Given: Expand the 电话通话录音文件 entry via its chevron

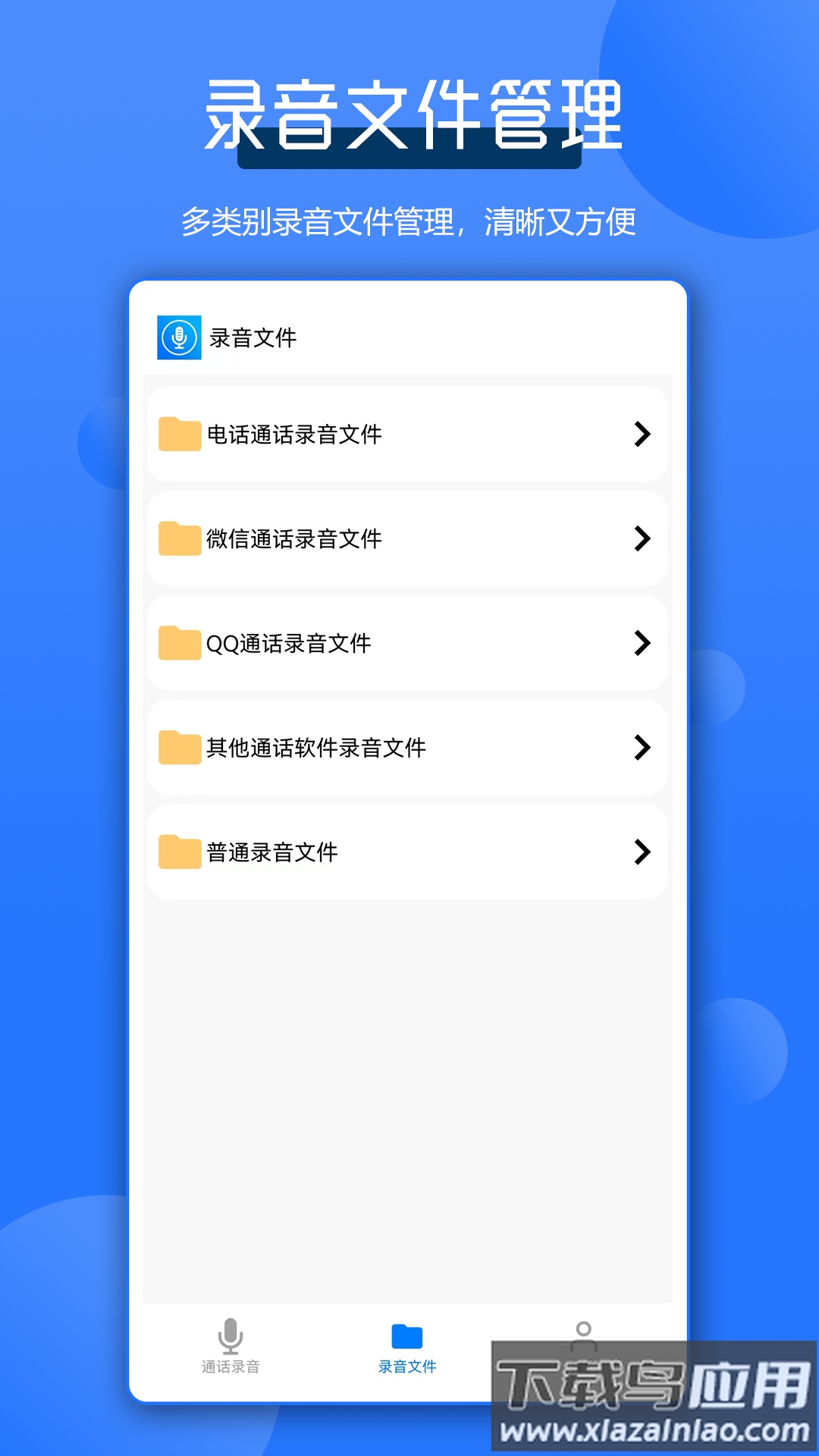Looking at the screenshot, I should point(643,435).
